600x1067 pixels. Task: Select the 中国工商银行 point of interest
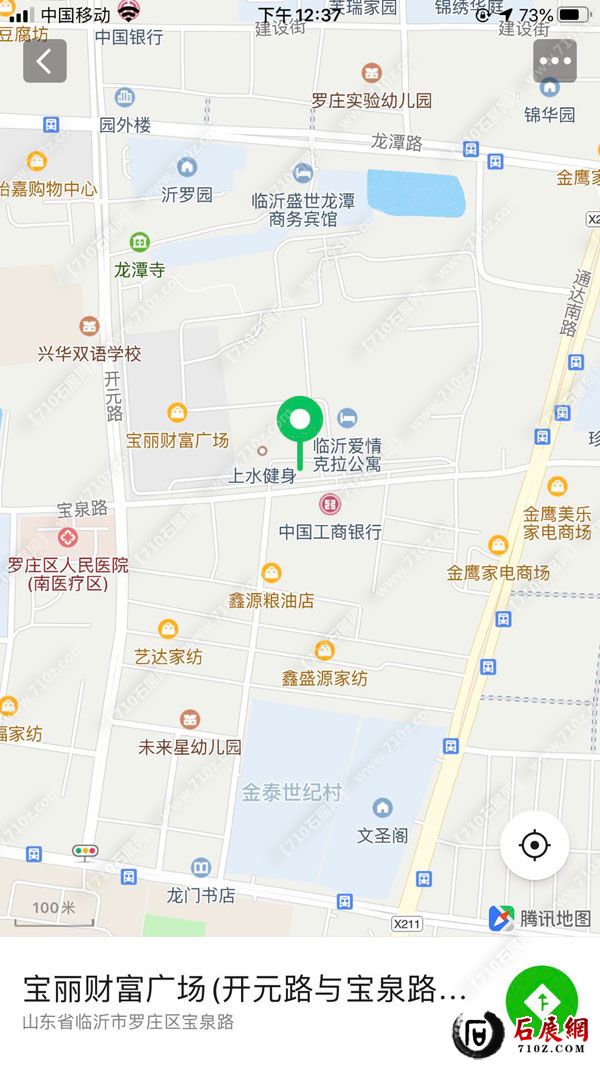pos(329,506)
